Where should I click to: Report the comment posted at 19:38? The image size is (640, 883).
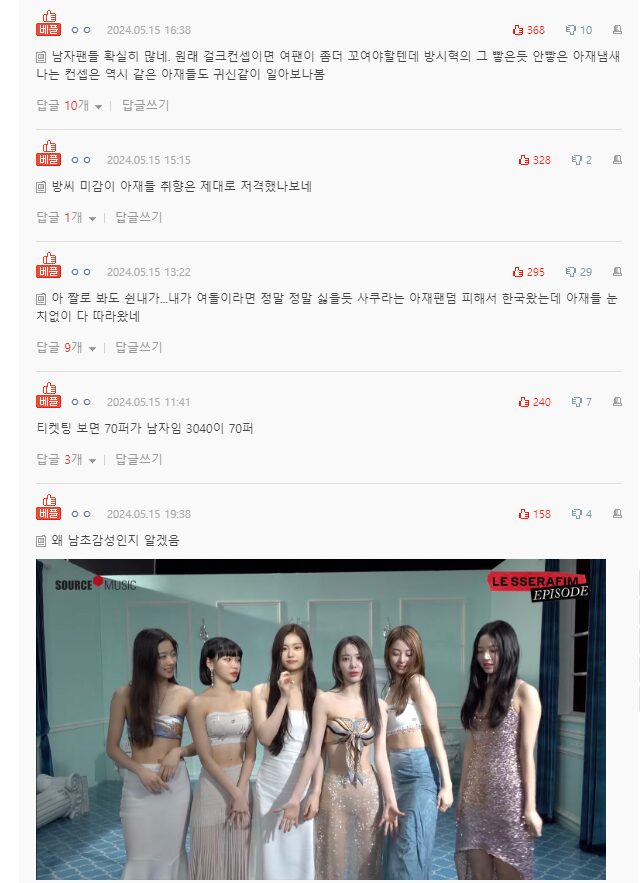[x=617, y=514]
